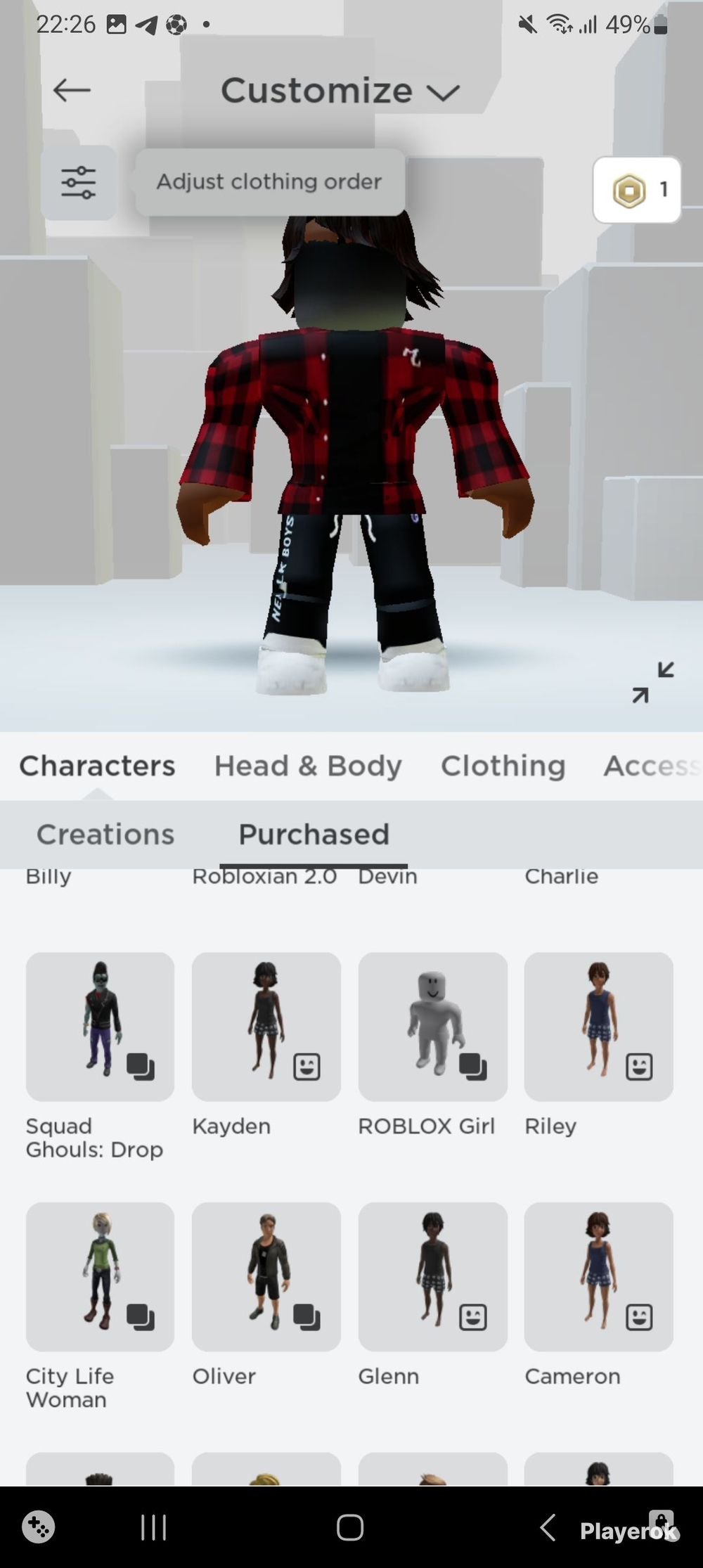Select the Characters tab
703x1568 pixels.
97,766
